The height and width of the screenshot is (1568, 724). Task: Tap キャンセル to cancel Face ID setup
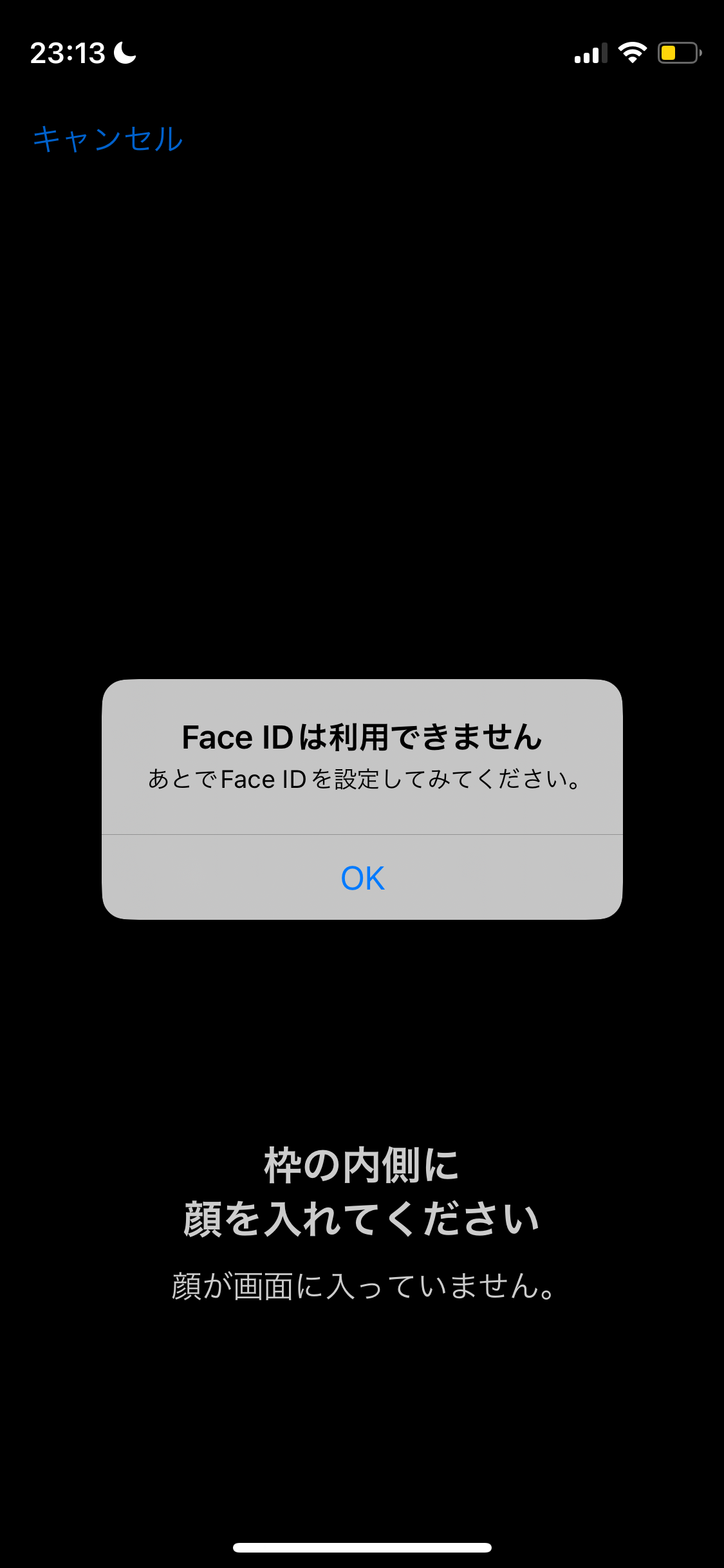coord(108,139)
